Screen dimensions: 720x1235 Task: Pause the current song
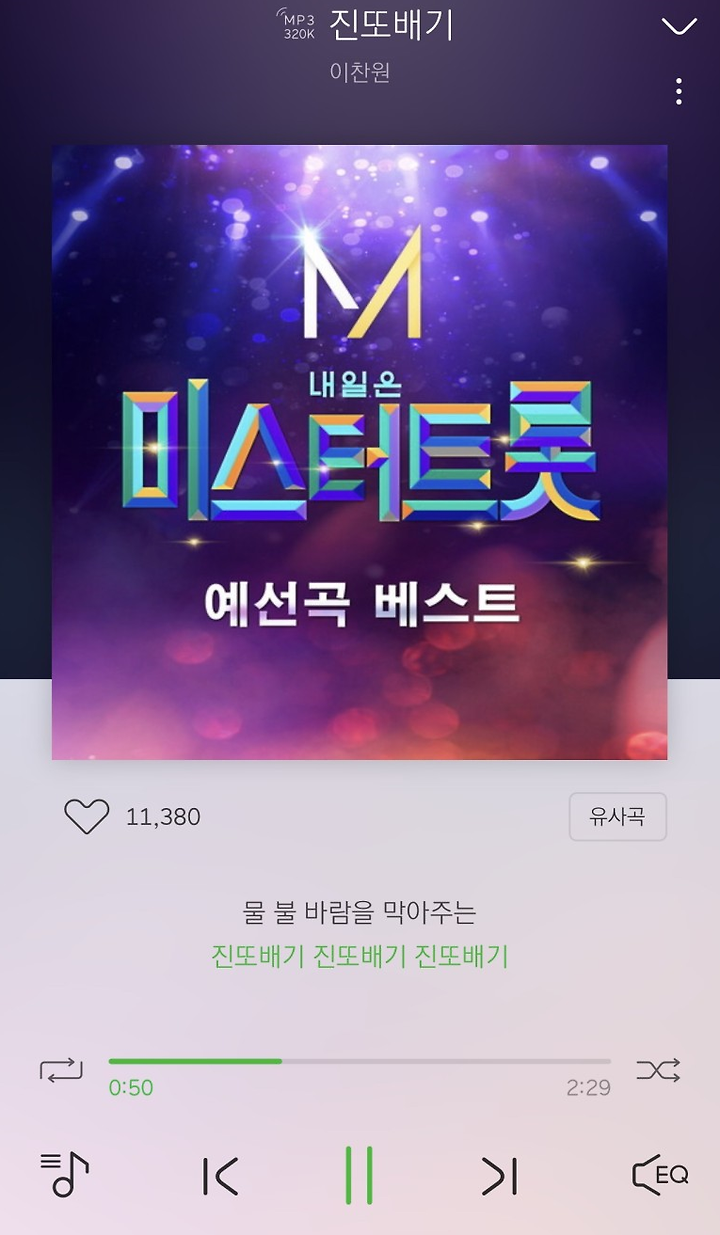359,1175
